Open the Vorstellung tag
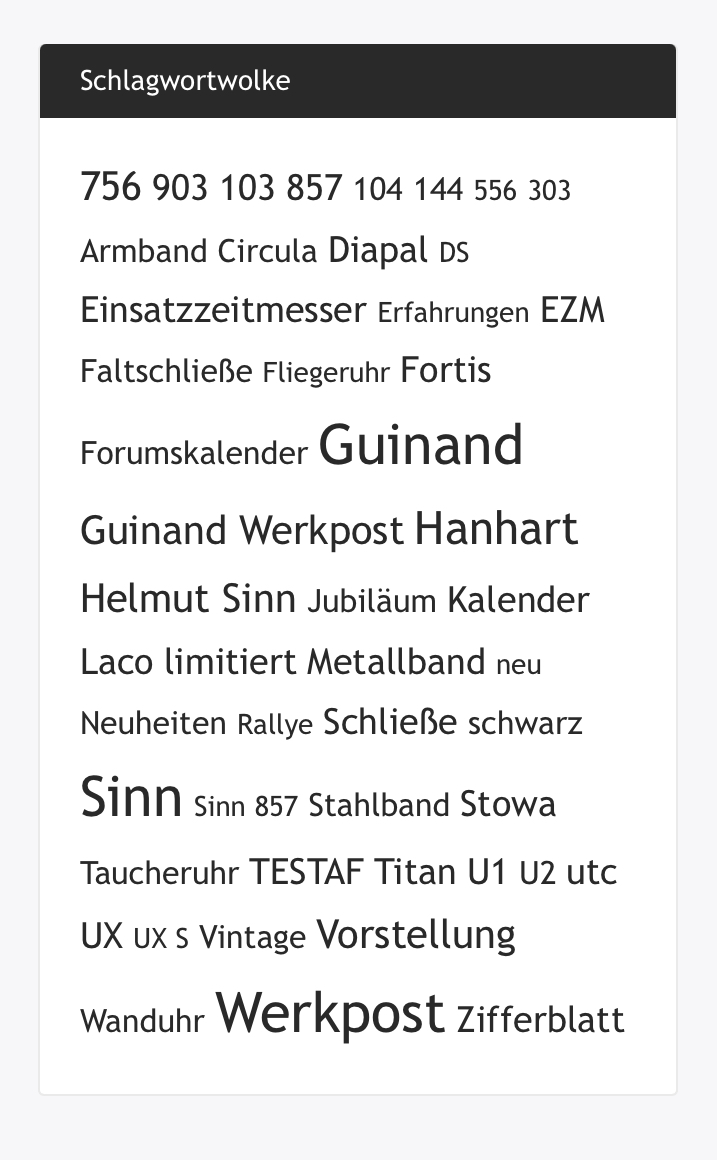This screenshot has height=1160, width=717. click(416, 934)
